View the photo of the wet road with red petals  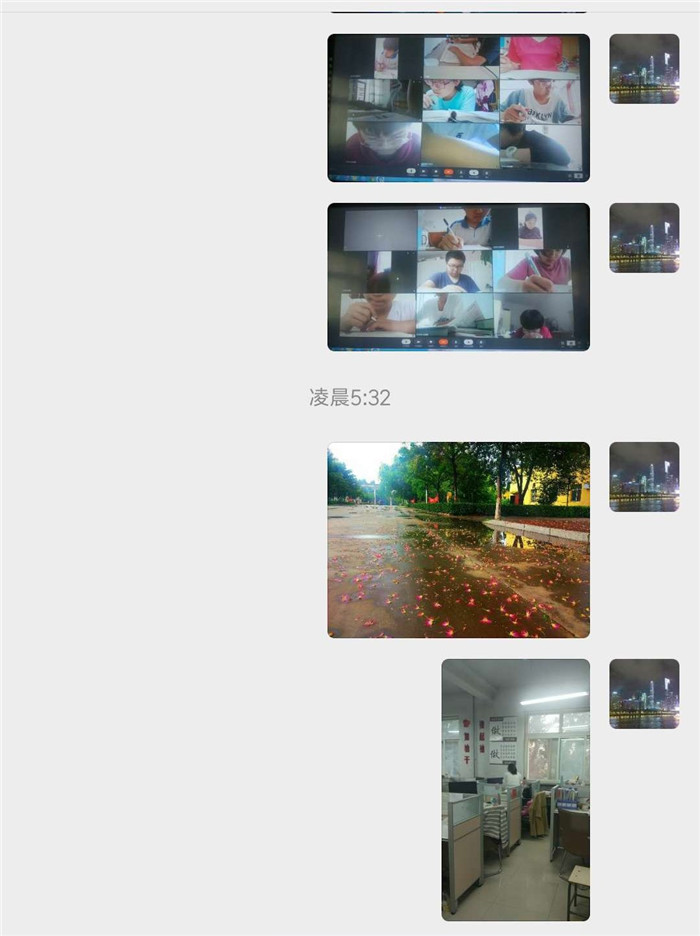click(458, 540)
